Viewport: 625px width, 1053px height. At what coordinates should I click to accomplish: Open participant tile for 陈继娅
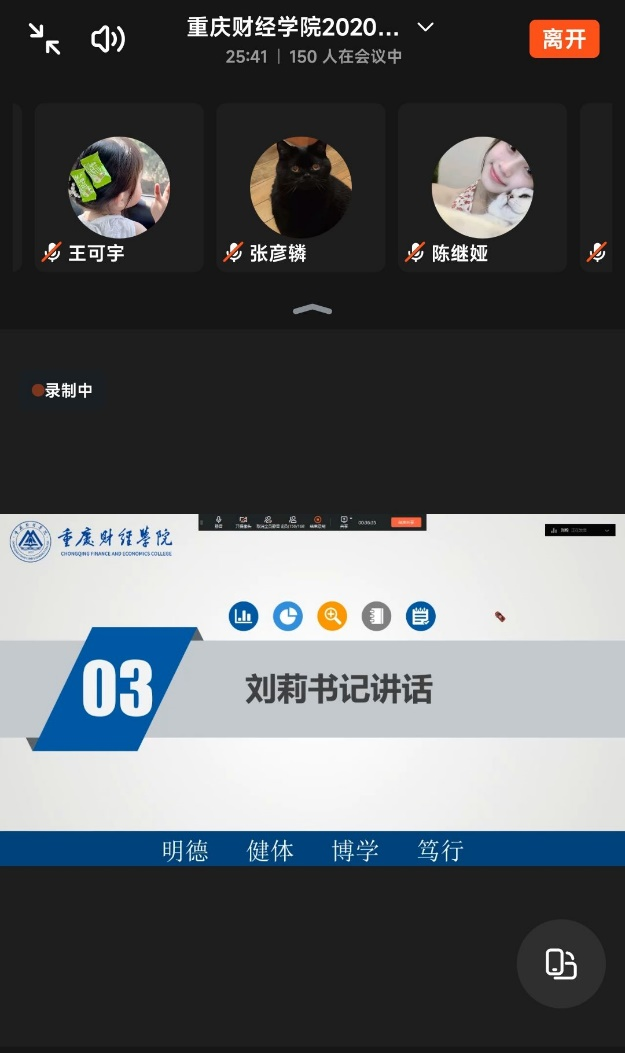[x=482, y=188]
